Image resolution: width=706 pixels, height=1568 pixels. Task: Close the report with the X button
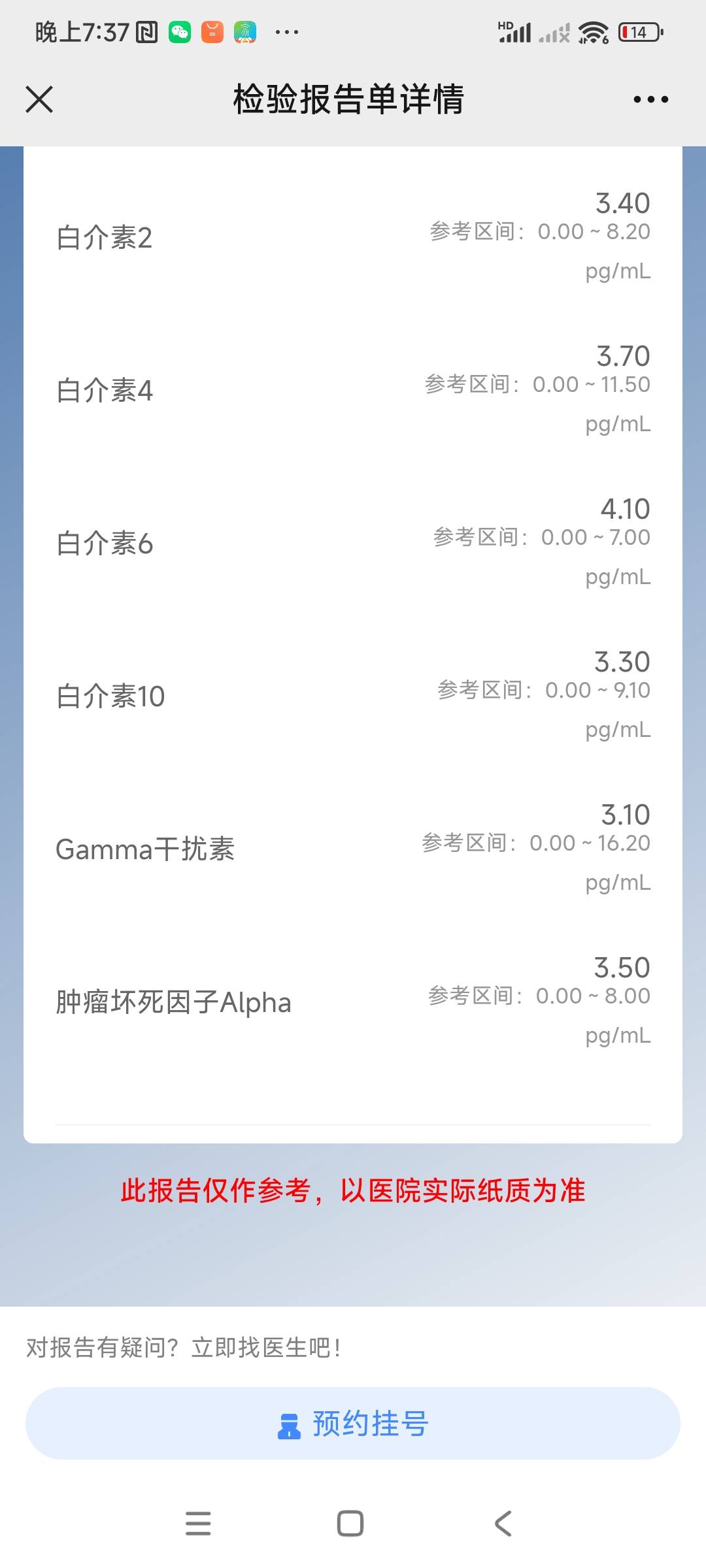pos(41,99)
